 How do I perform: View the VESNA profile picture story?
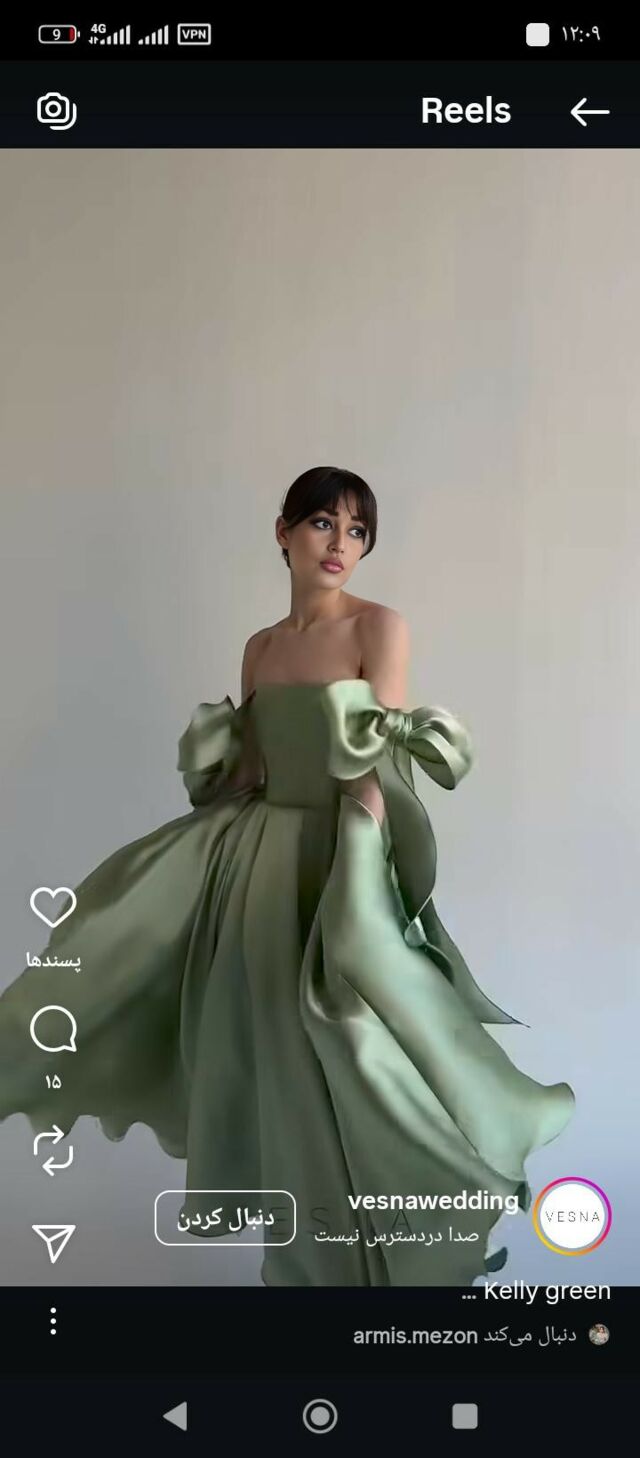[x=572, y=1217]
